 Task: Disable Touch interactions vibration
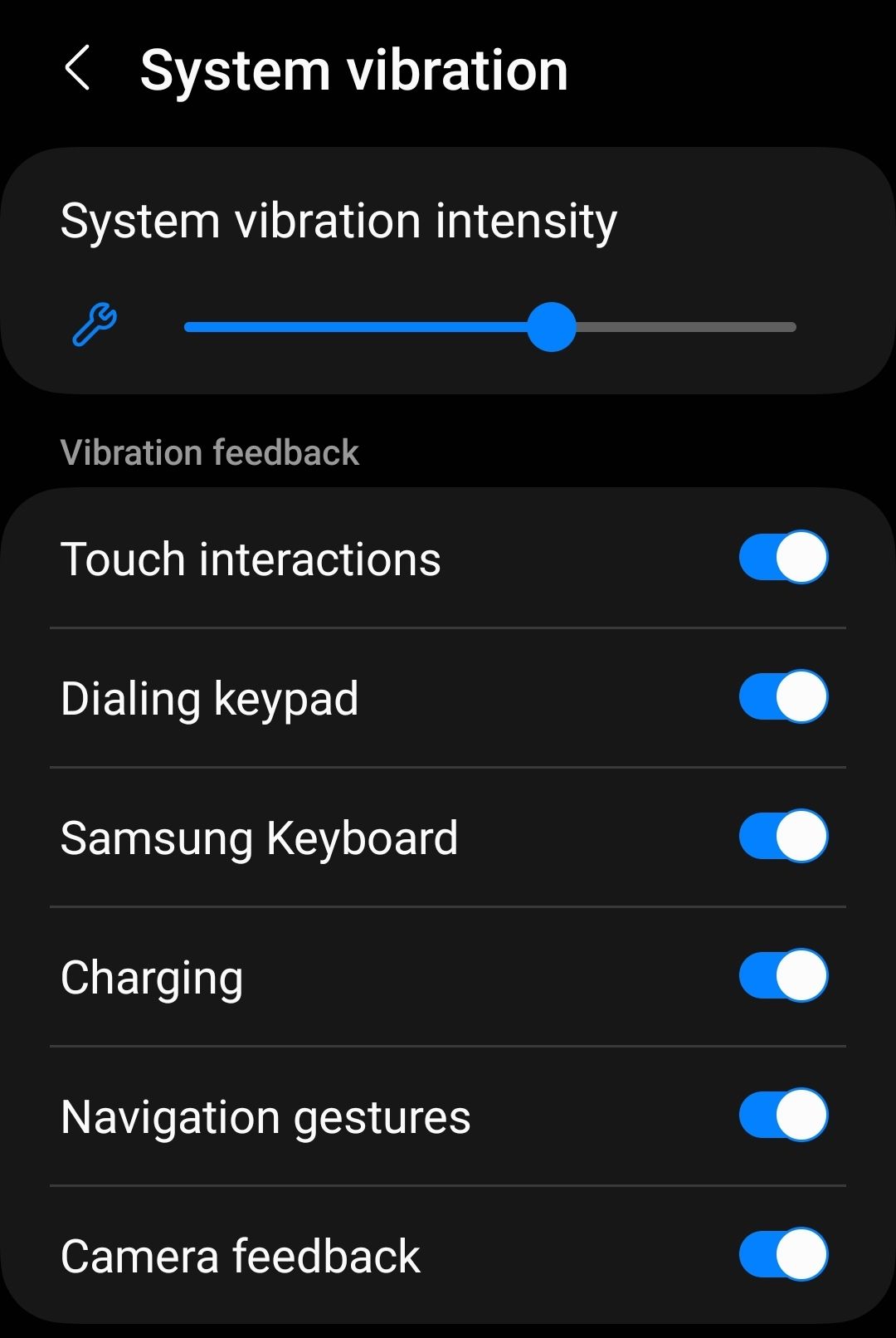(782, 558)
